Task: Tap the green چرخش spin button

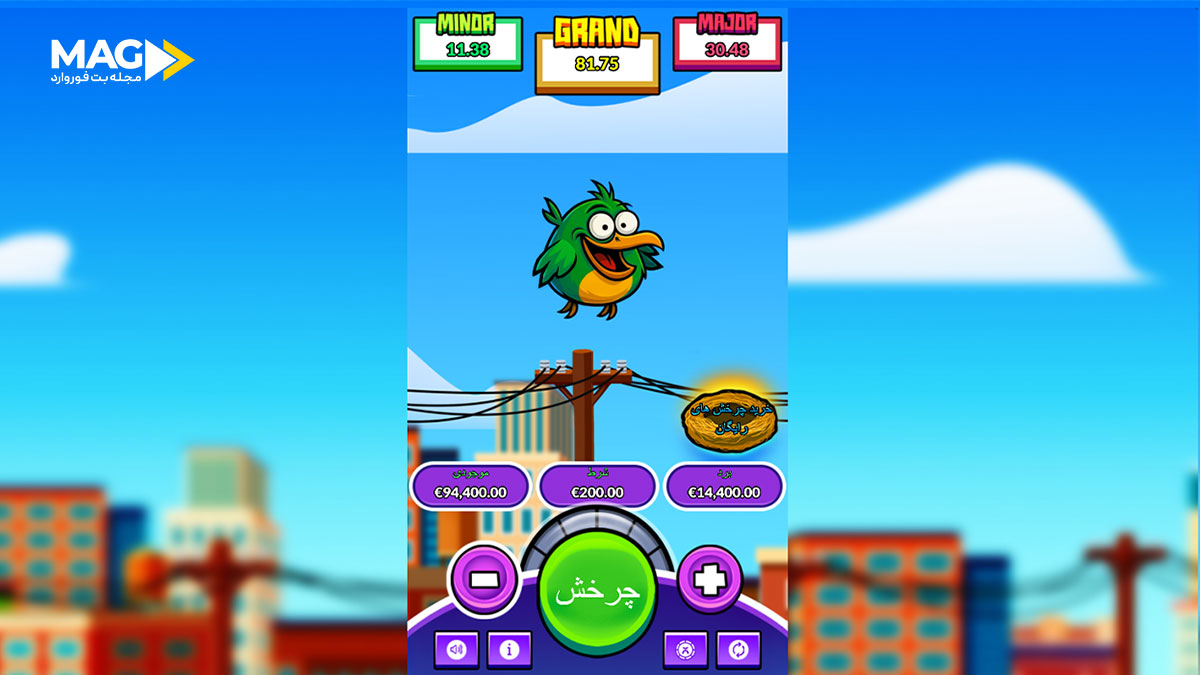Action: 597,590
